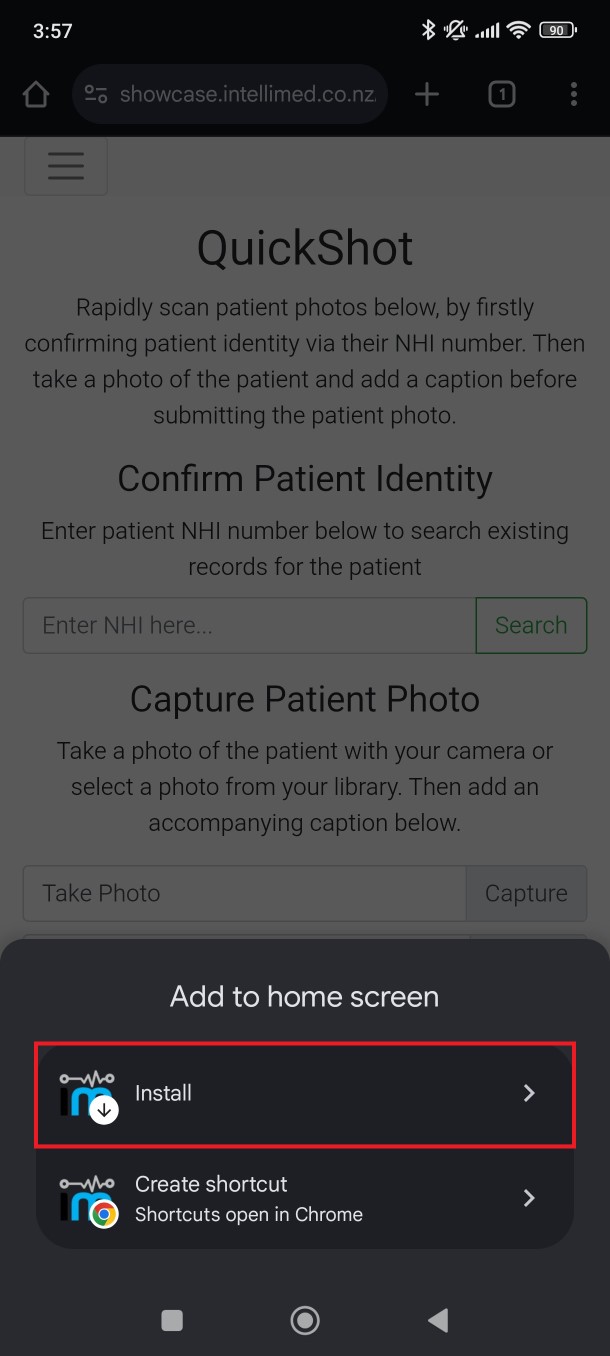The width and height of the screenshot is (610, 1356).
Task: Open the tab switcher
Action: [501, 95]
